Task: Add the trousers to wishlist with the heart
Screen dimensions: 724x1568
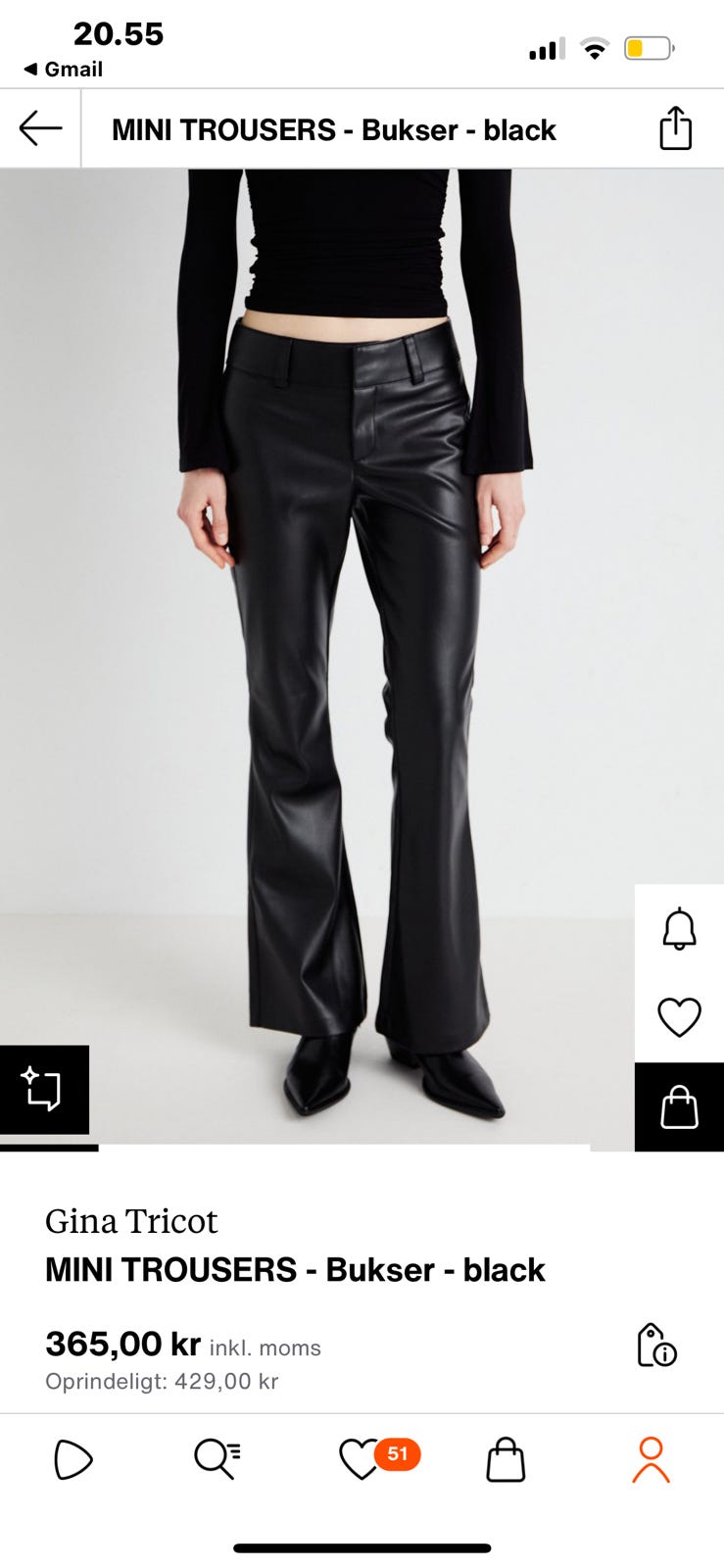Action: [x=679, y=1017]
